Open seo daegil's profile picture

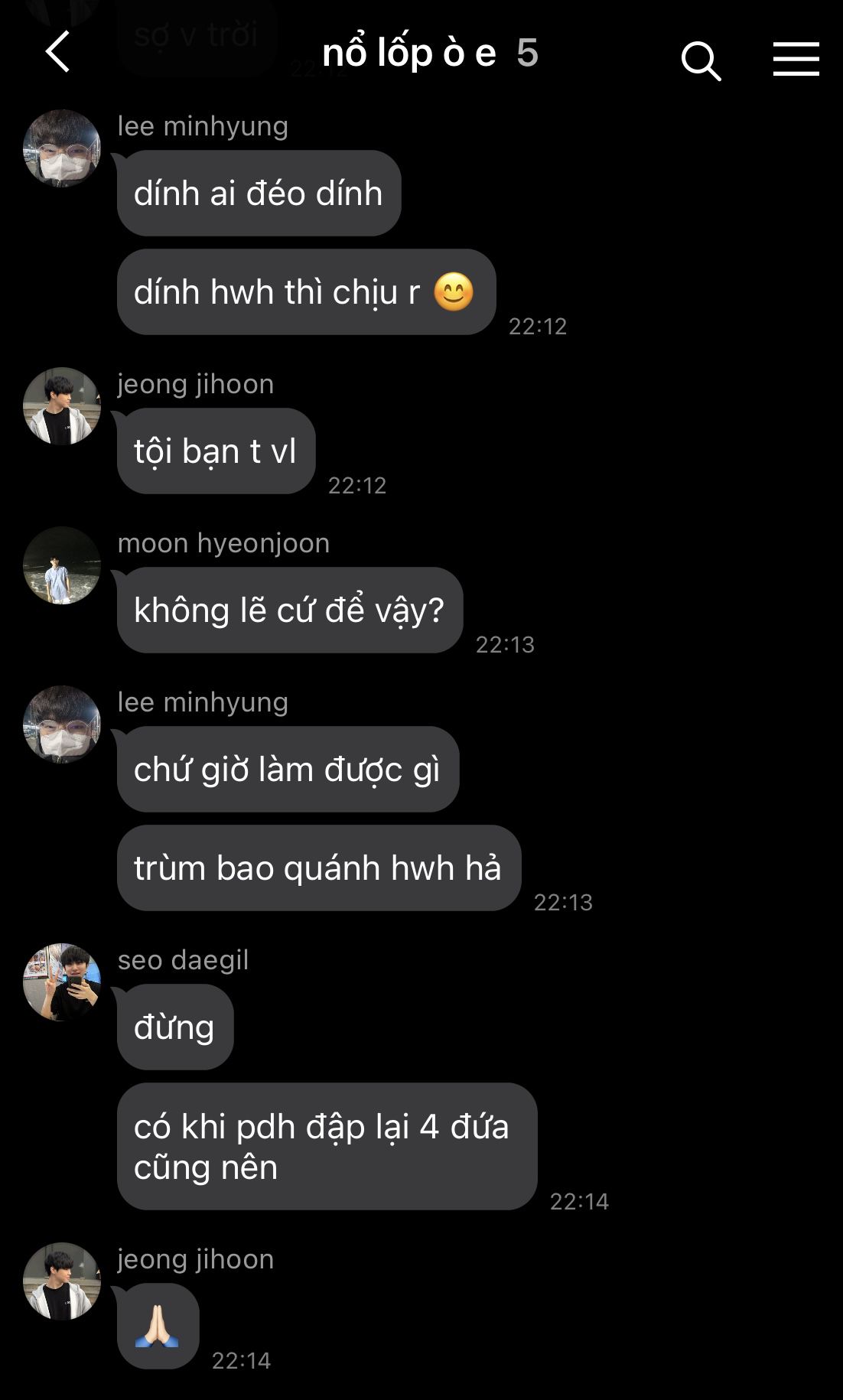click(x=62, y=982)
